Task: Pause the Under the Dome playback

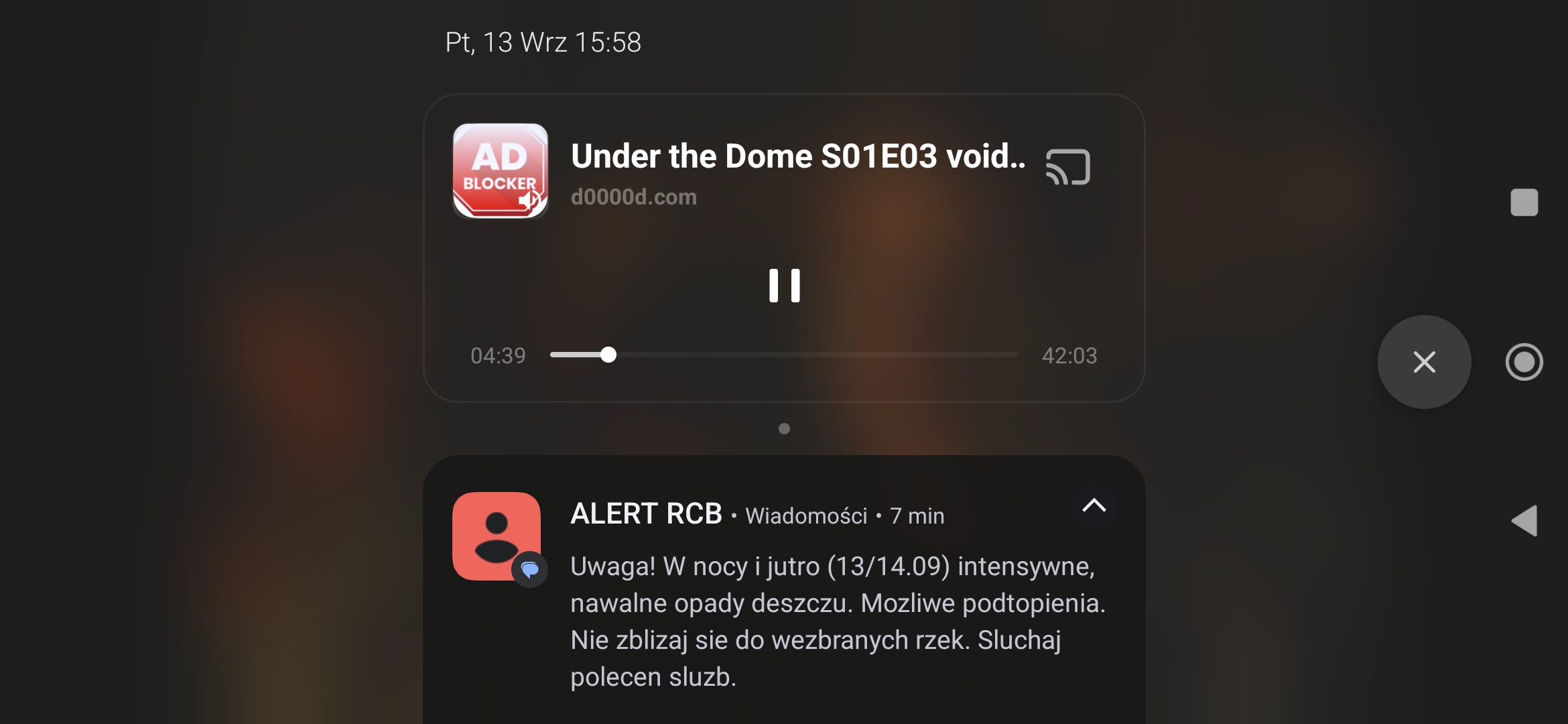Action: point(784,286)
